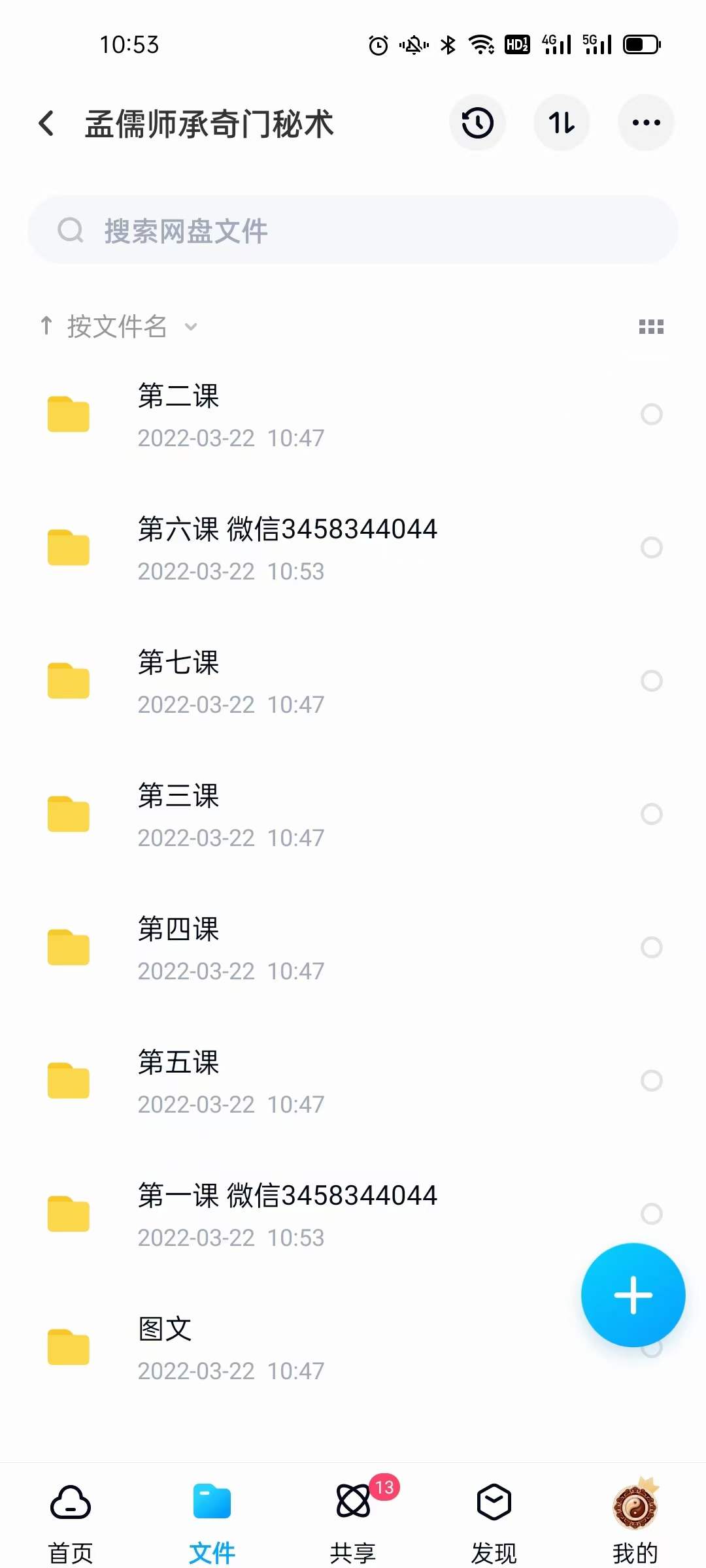
Task: Select the 第二课 folder checkbox
Action: click(652, 414)
